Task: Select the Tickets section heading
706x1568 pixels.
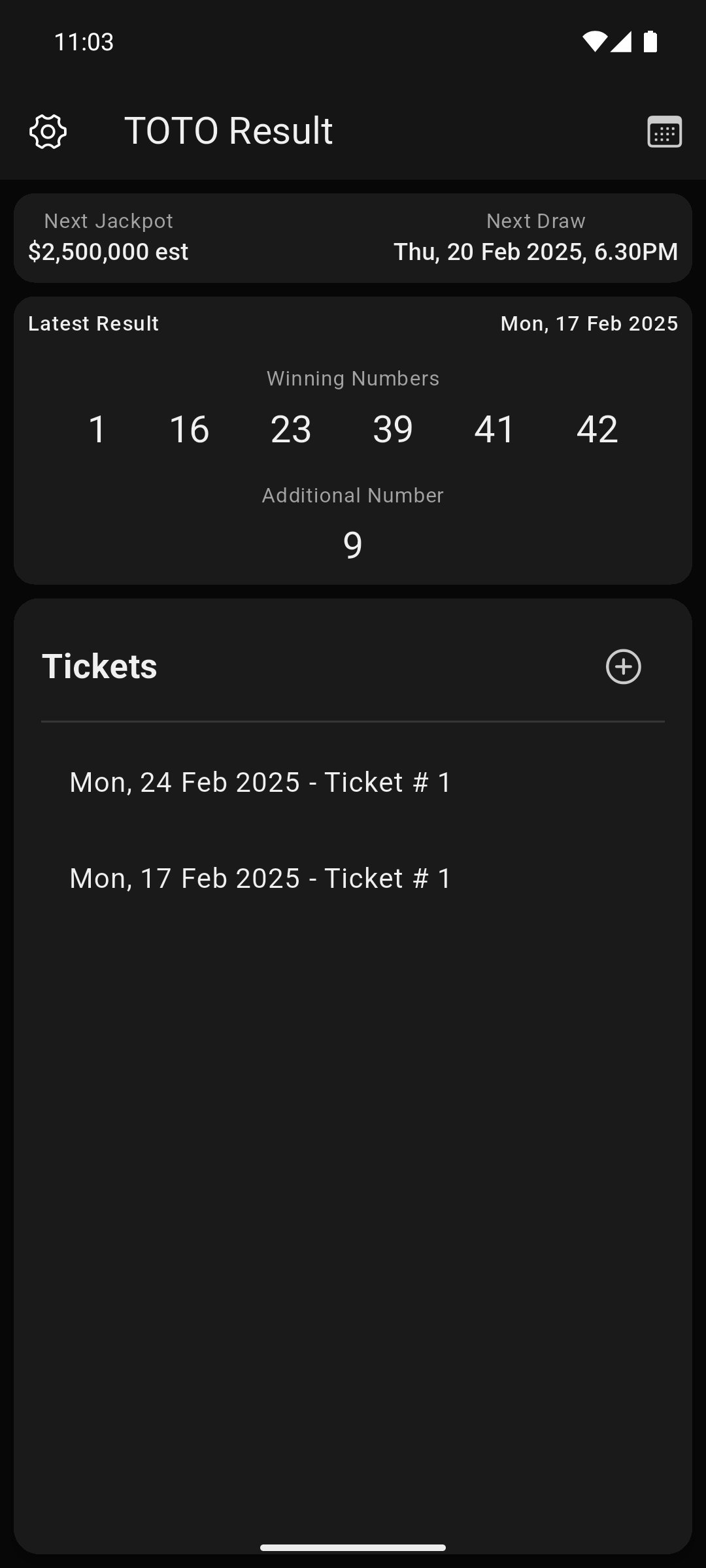Action: (100, 666)
